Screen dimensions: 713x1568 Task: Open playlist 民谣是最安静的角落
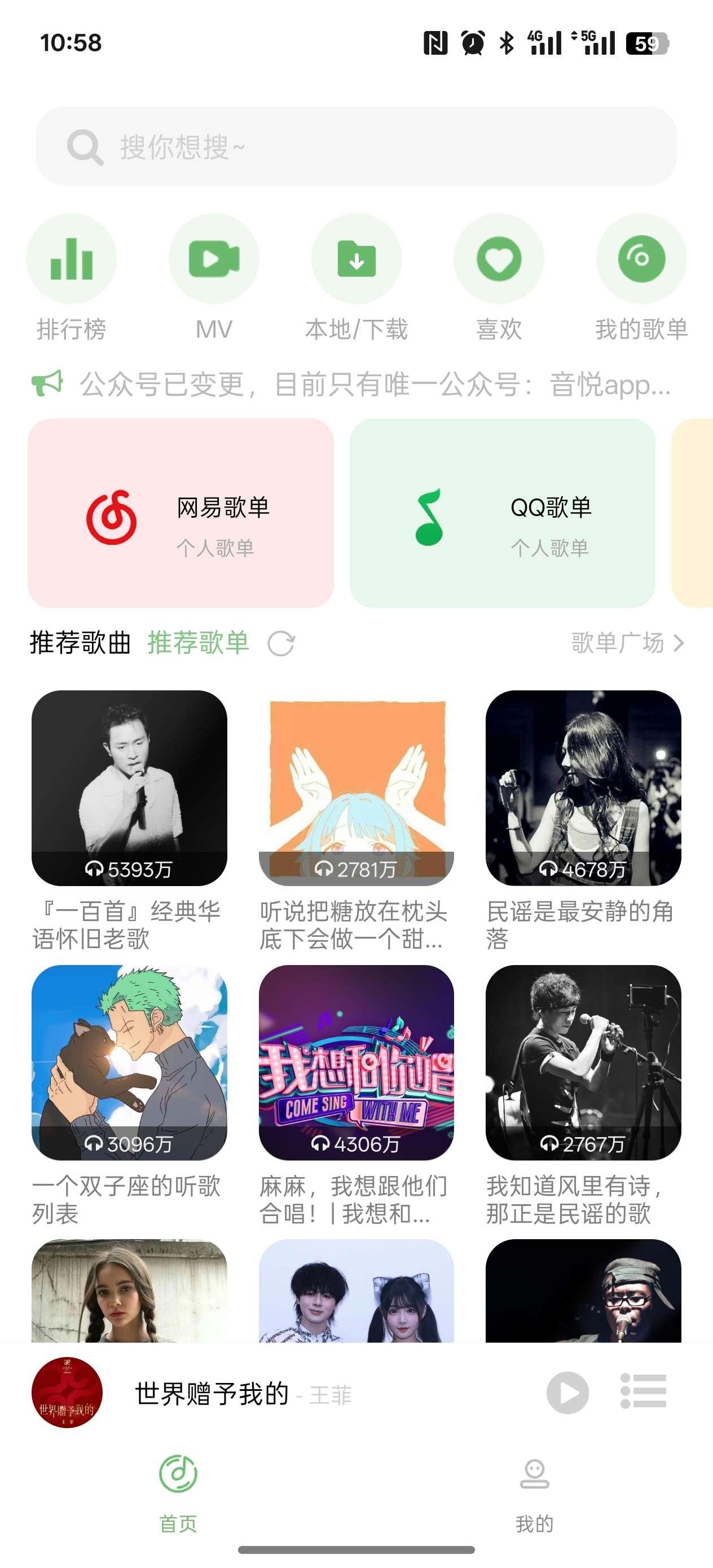[583, 787]
